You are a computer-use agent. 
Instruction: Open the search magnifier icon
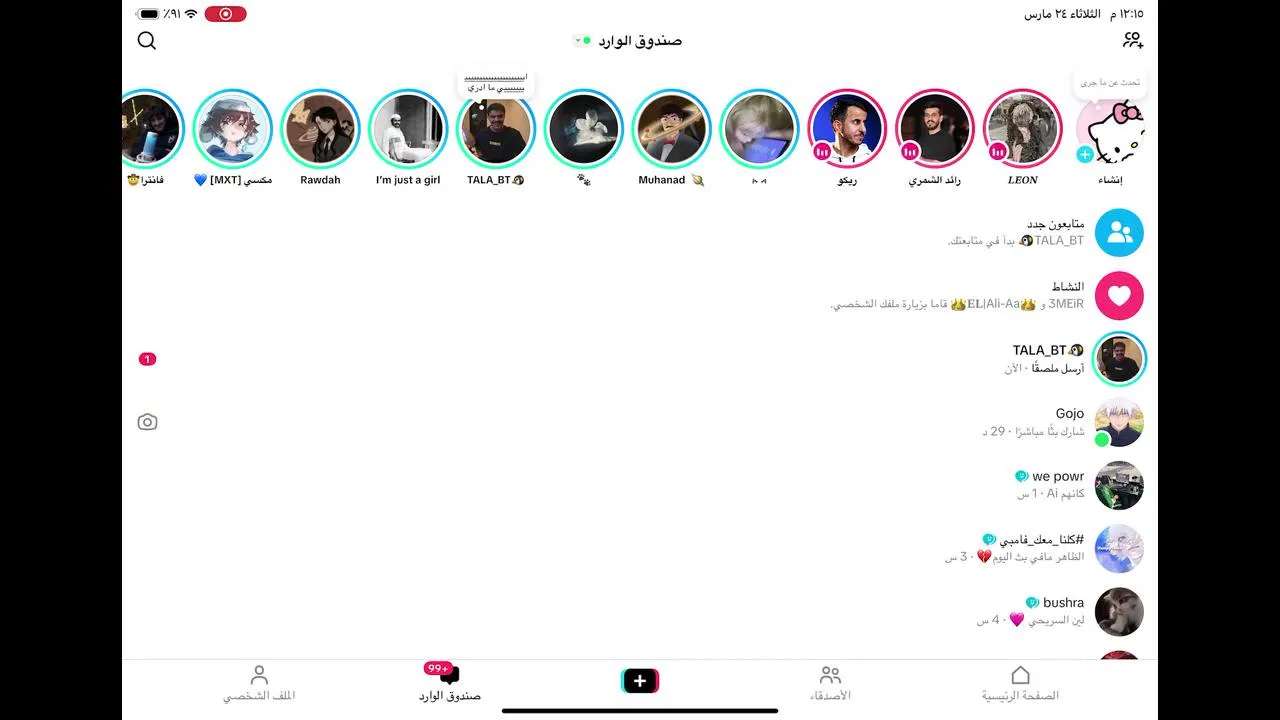(147, 41)
